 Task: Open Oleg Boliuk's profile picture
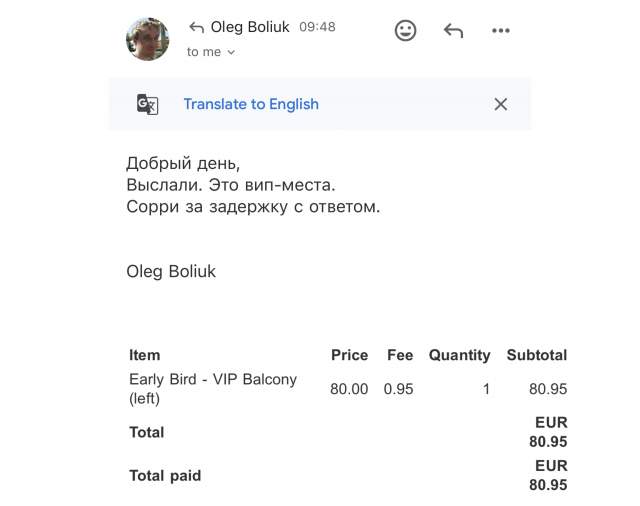click(147, 39)
